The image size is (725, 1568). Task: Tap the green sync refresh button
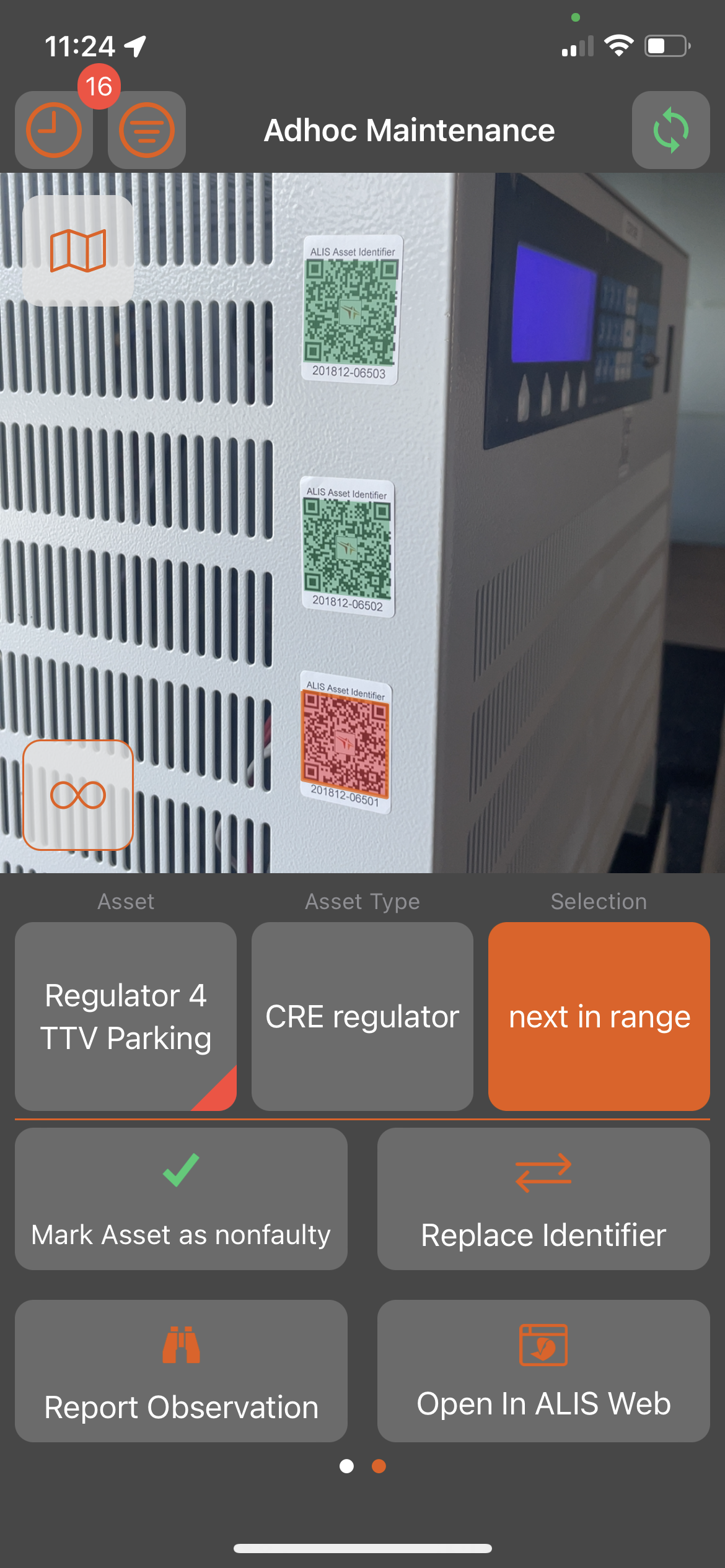(670, 130)
